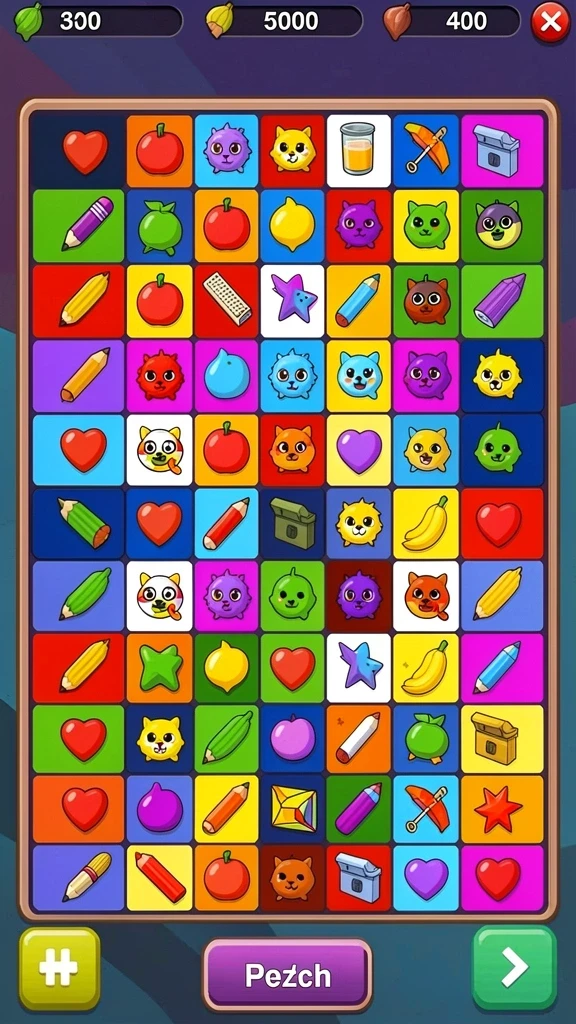Select the white wafer tile on red
576x1024 pixels.
(x=227, y=300)
